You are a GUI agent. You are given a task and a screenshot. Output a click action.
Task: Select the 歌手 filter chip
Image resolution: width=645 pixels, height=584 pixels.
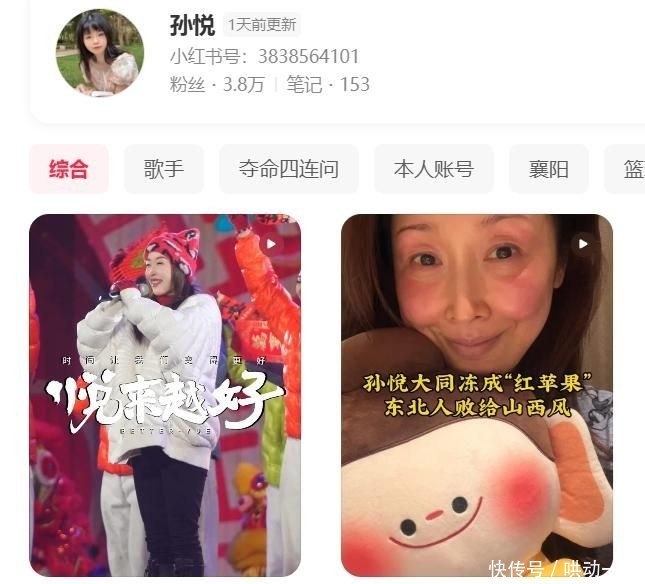(164, 169)
